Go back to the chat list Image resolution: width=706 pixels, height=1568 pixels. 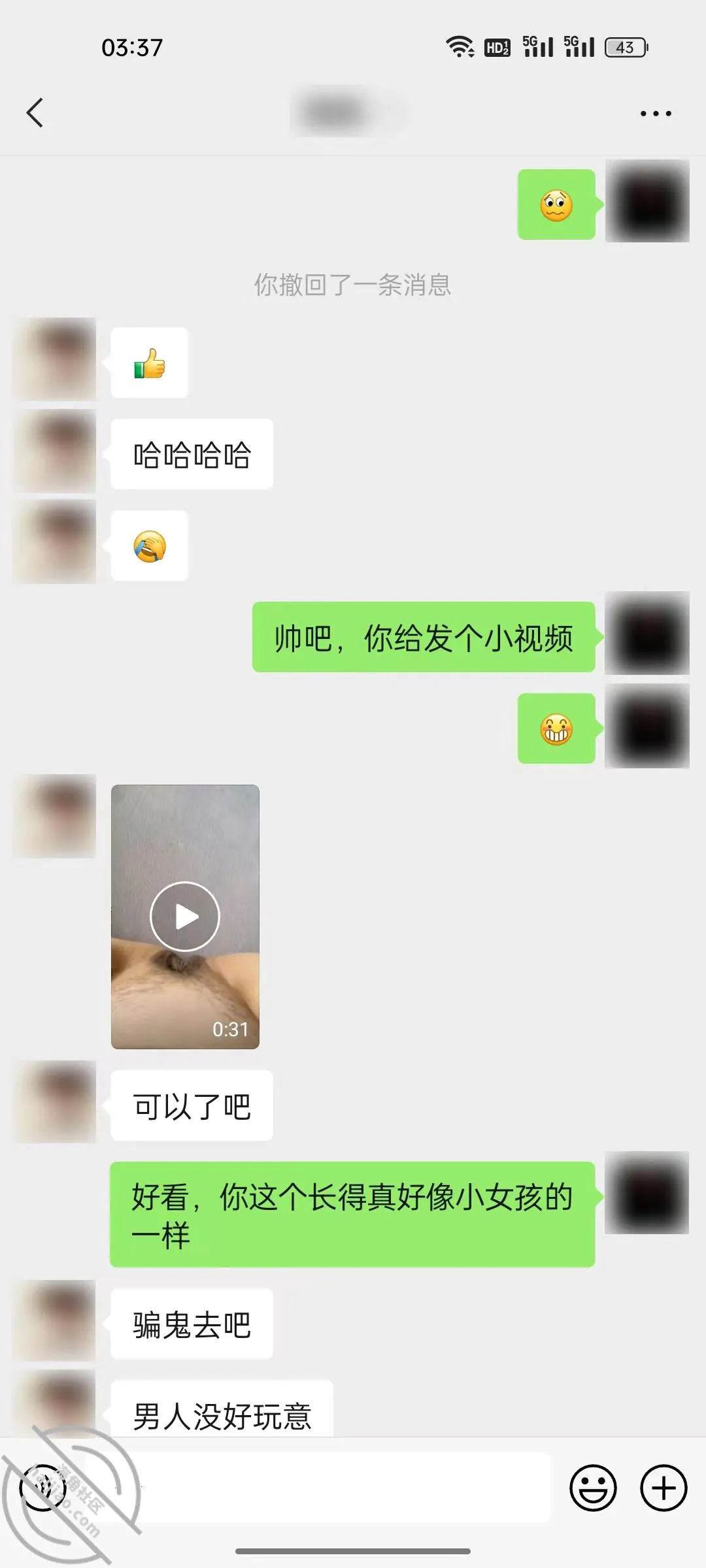coord(35,113)
